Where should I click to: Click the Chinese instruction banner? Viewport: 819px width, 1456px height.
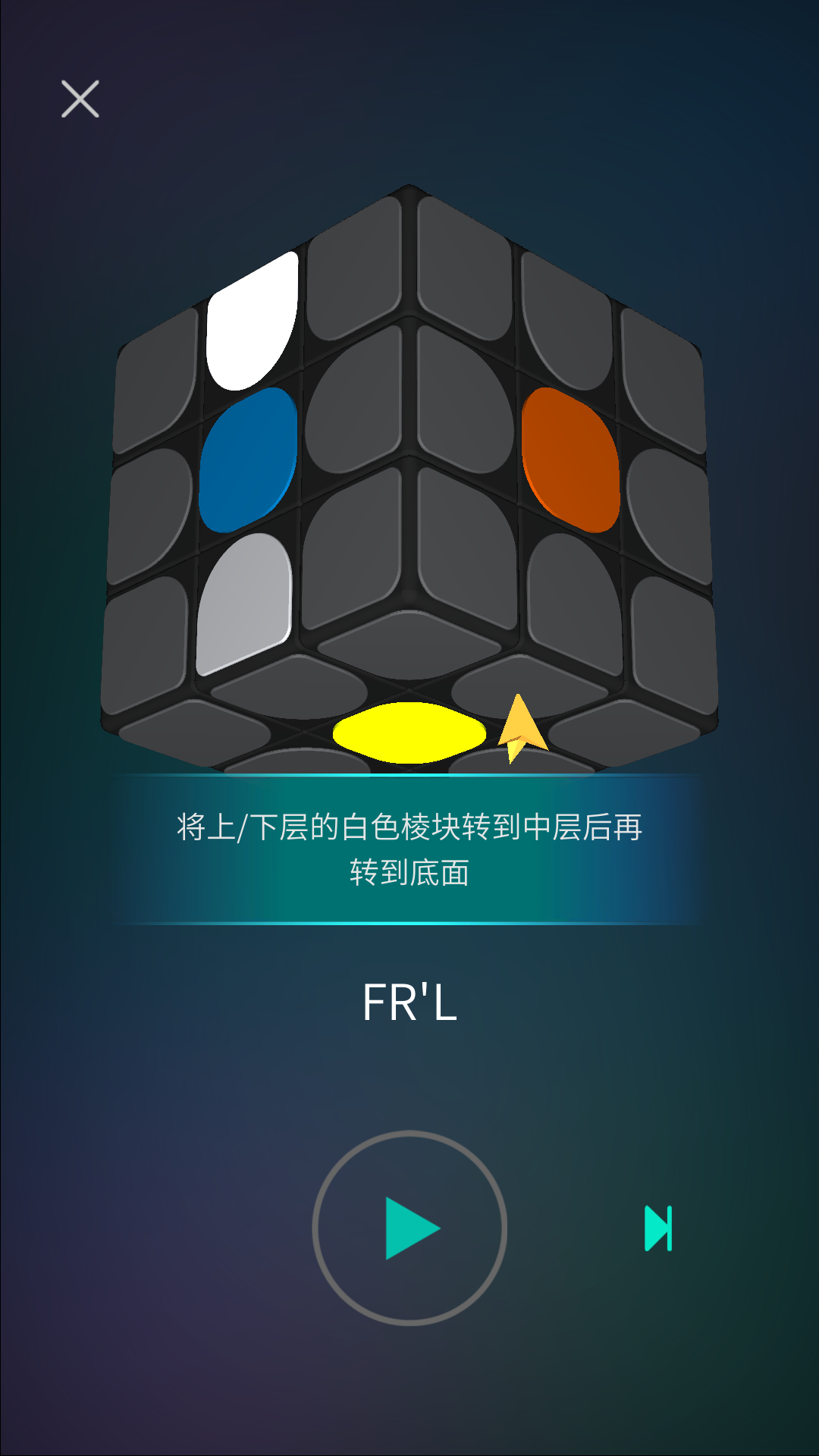tap(409, 849)
